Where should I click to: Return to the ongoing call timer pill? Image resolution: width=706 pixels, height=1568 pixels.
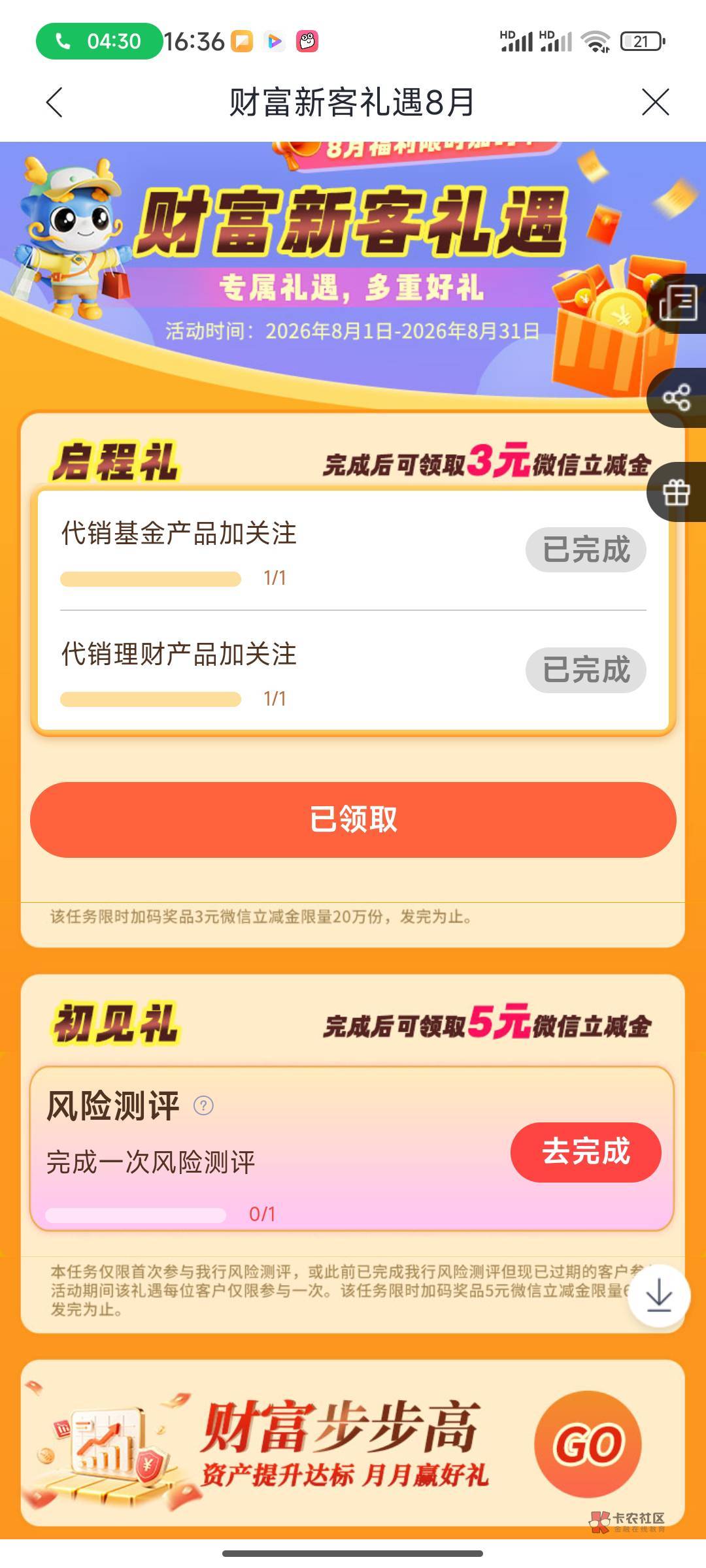99,41
